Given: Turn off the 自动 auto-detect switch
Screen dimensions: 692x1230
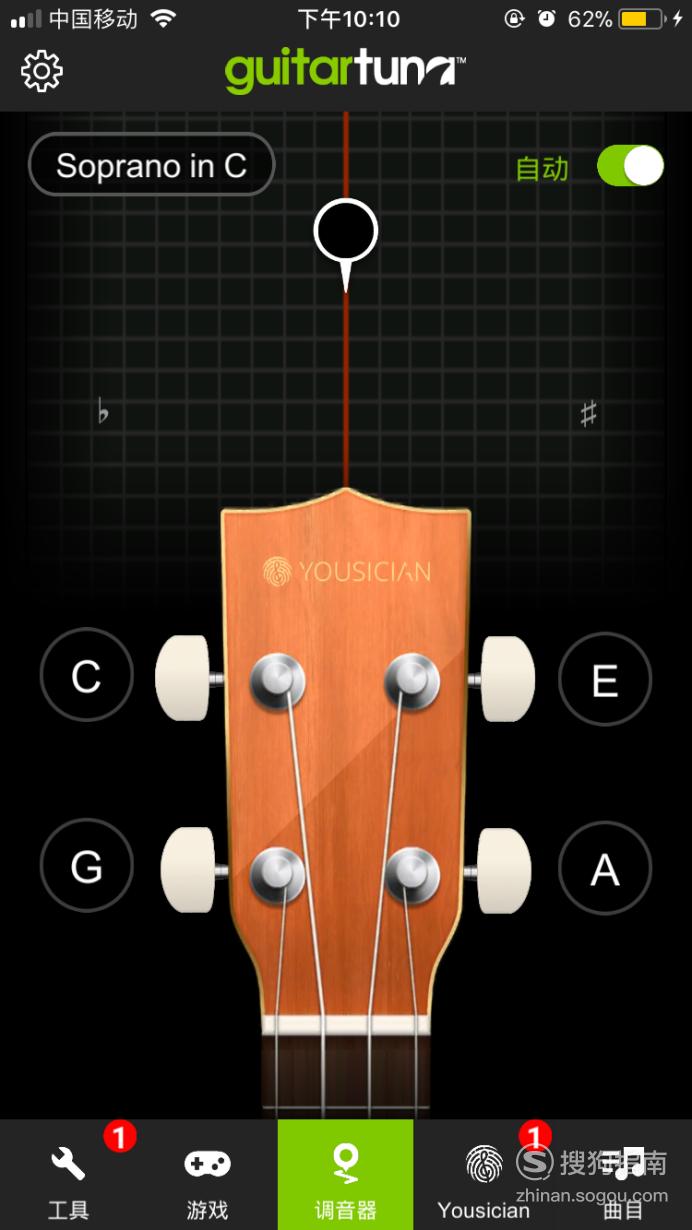Looking at the screenshot, I should pos(630,166).
